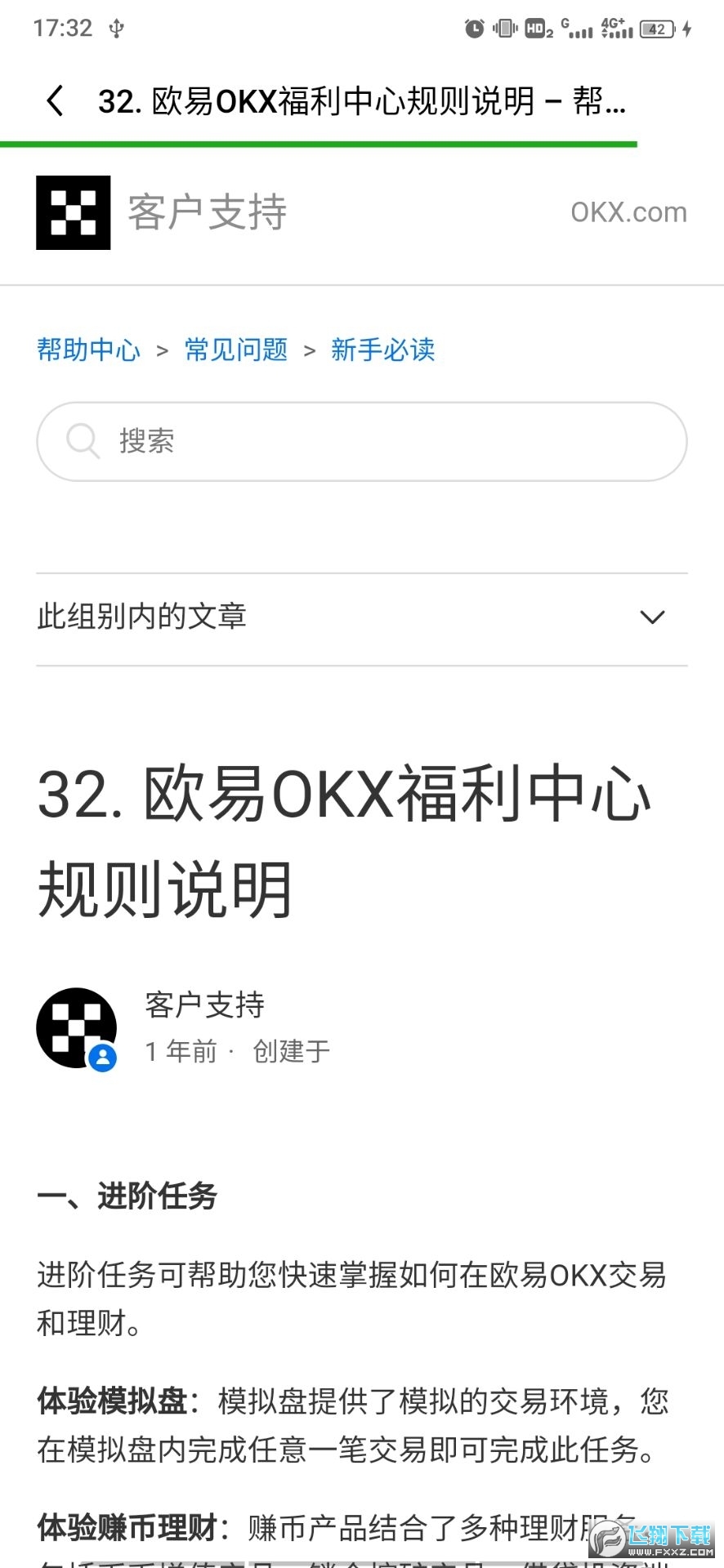
Task: Tap the green page loading progress bar
Action: 319,145
